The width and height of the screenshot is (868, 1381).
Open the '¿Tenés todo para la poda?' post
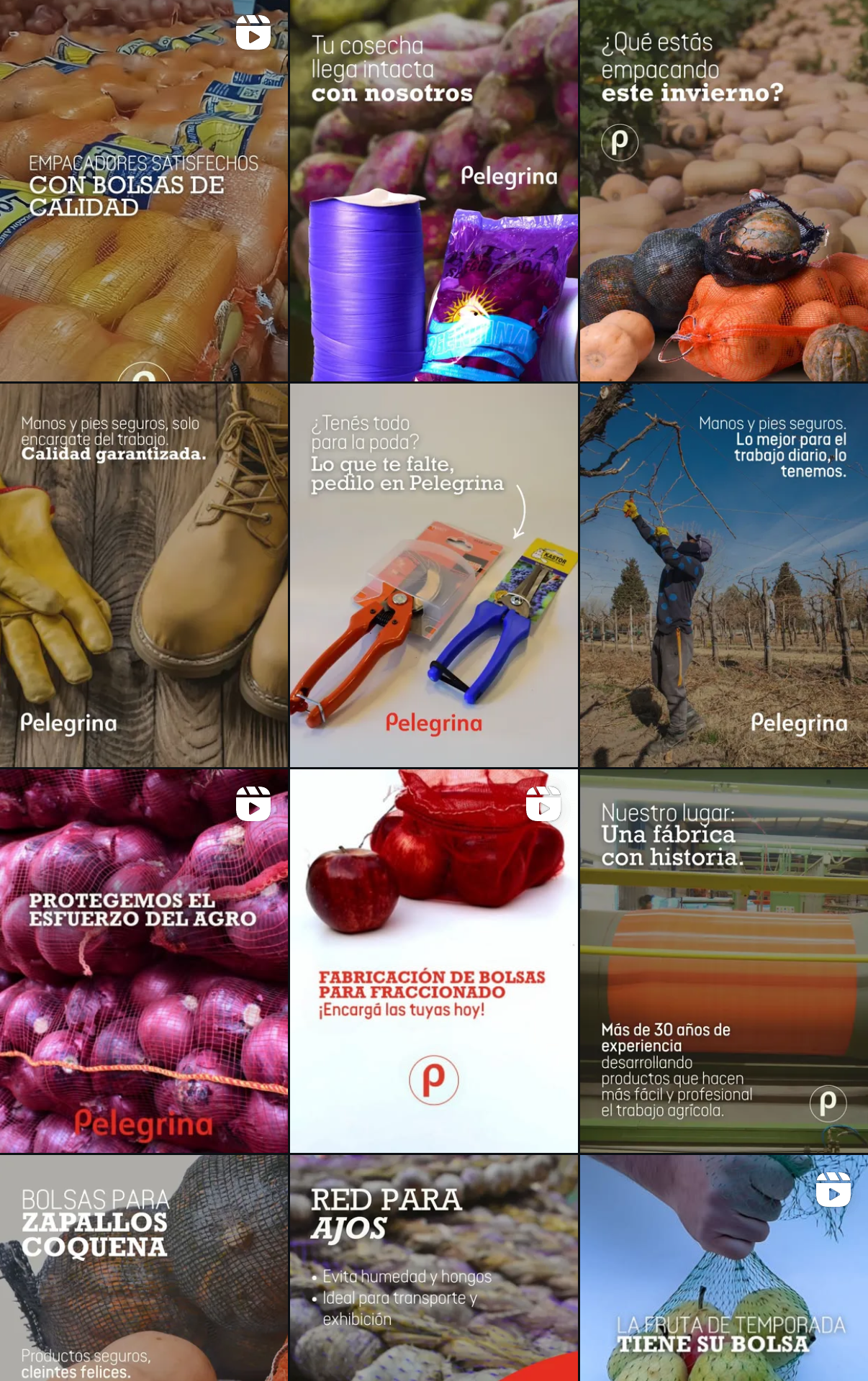coord(433,576)
